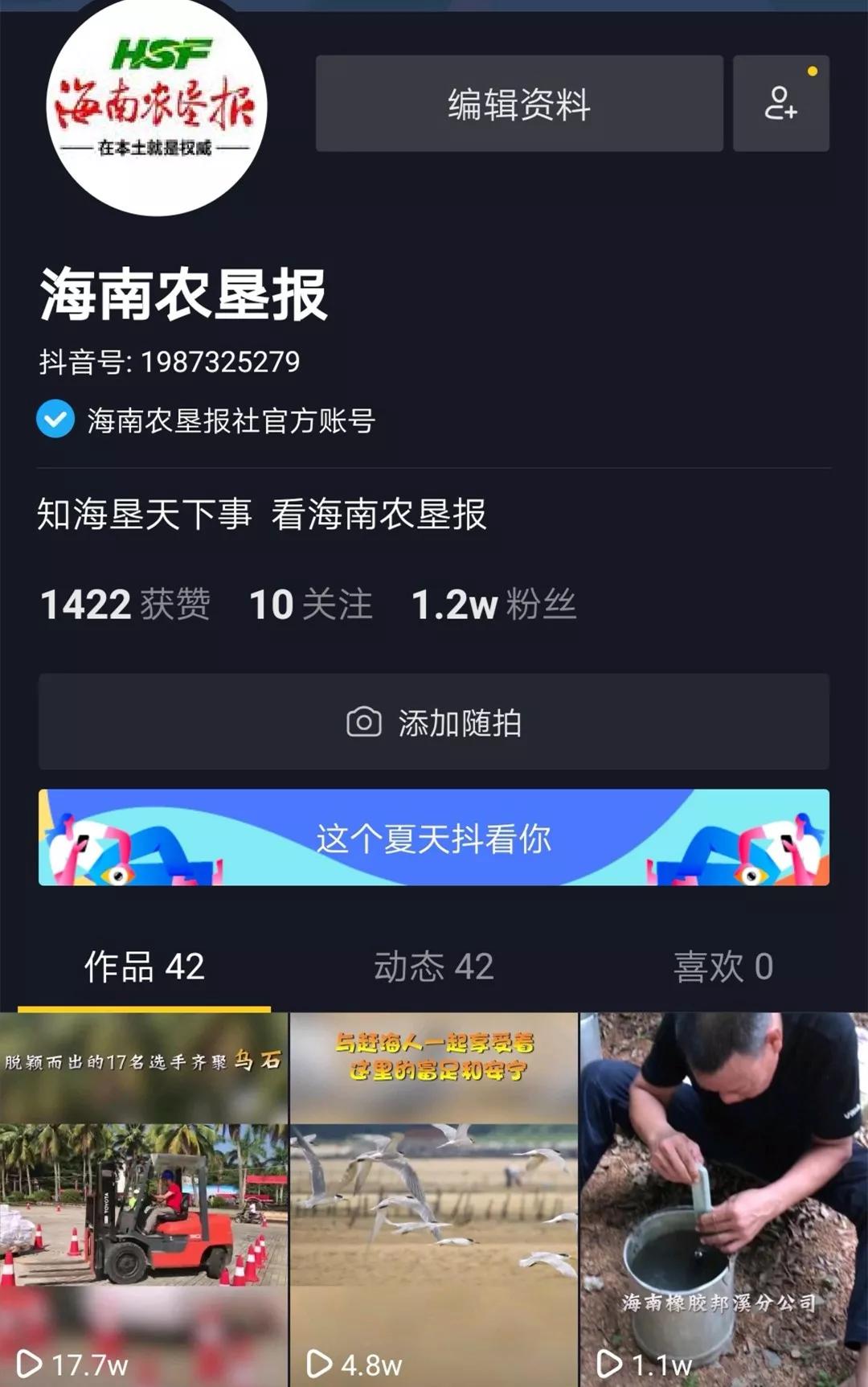Screen dimensions: 868x1387
Task: View the 1.2w 粉丝 followers list
Action: tap(493, 605)
